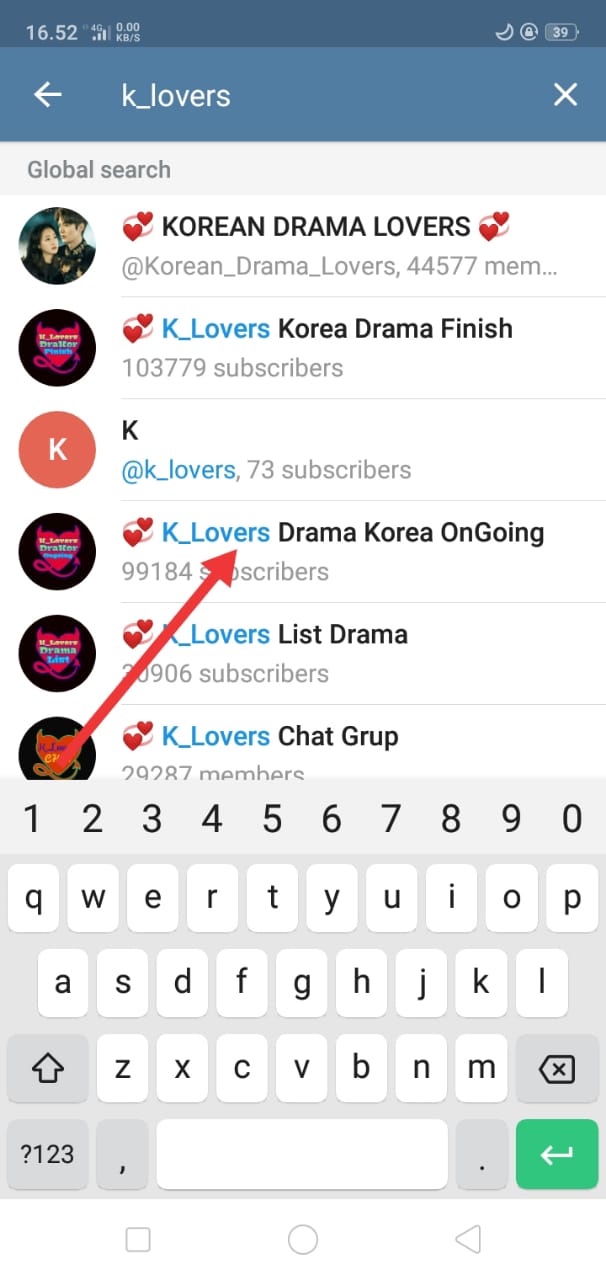Switch keyboard to symbols with ?123
This screenshot has height=1280, width=606.
click(x=48, y=1154)
